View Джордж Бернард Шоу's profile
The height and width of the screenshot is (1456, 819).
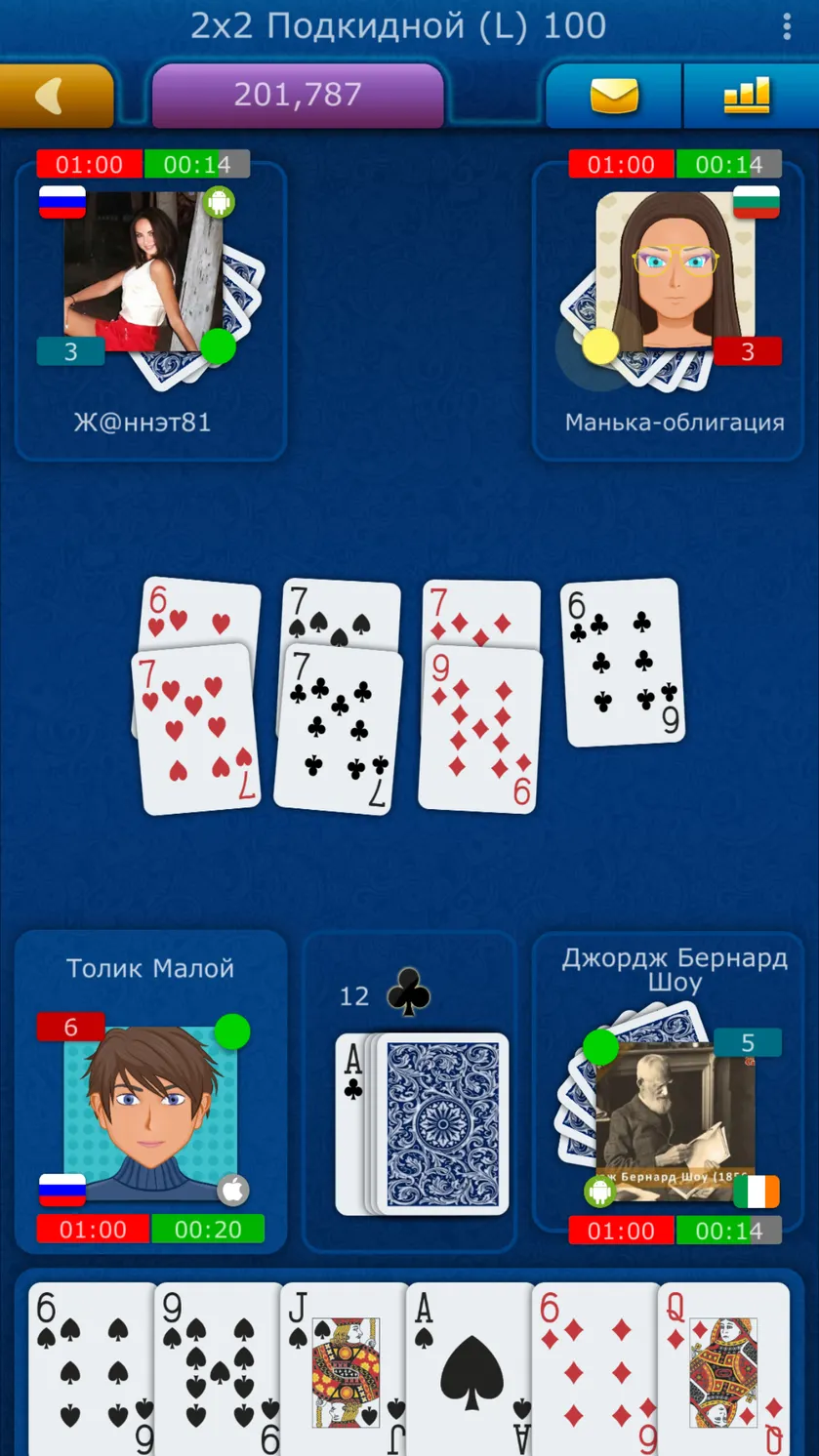pyautogui.click(x=676, y=1120)
